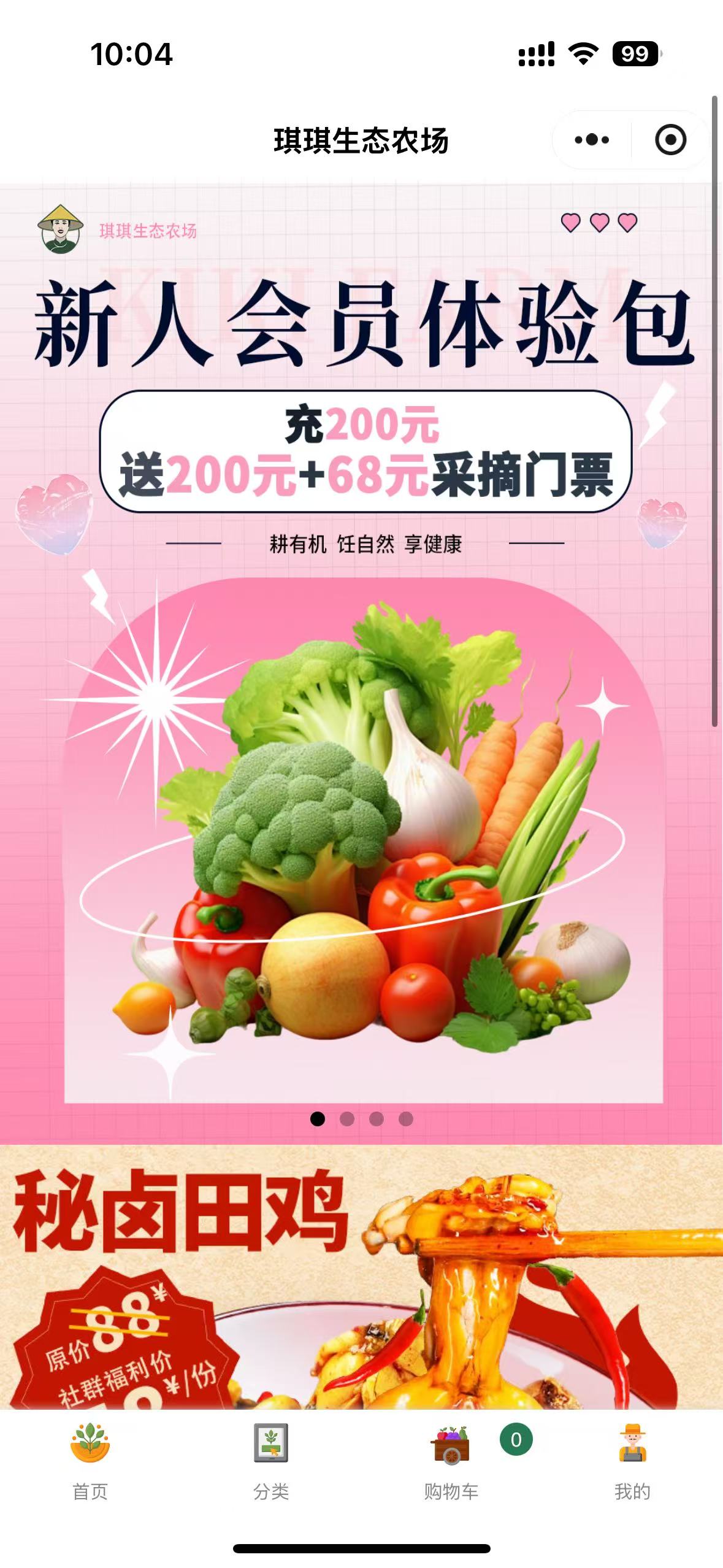Viewport: 723px width, 1568px height.
Task: Open the 新人会员体验包 banner
Action: click(x=362, y=663)
